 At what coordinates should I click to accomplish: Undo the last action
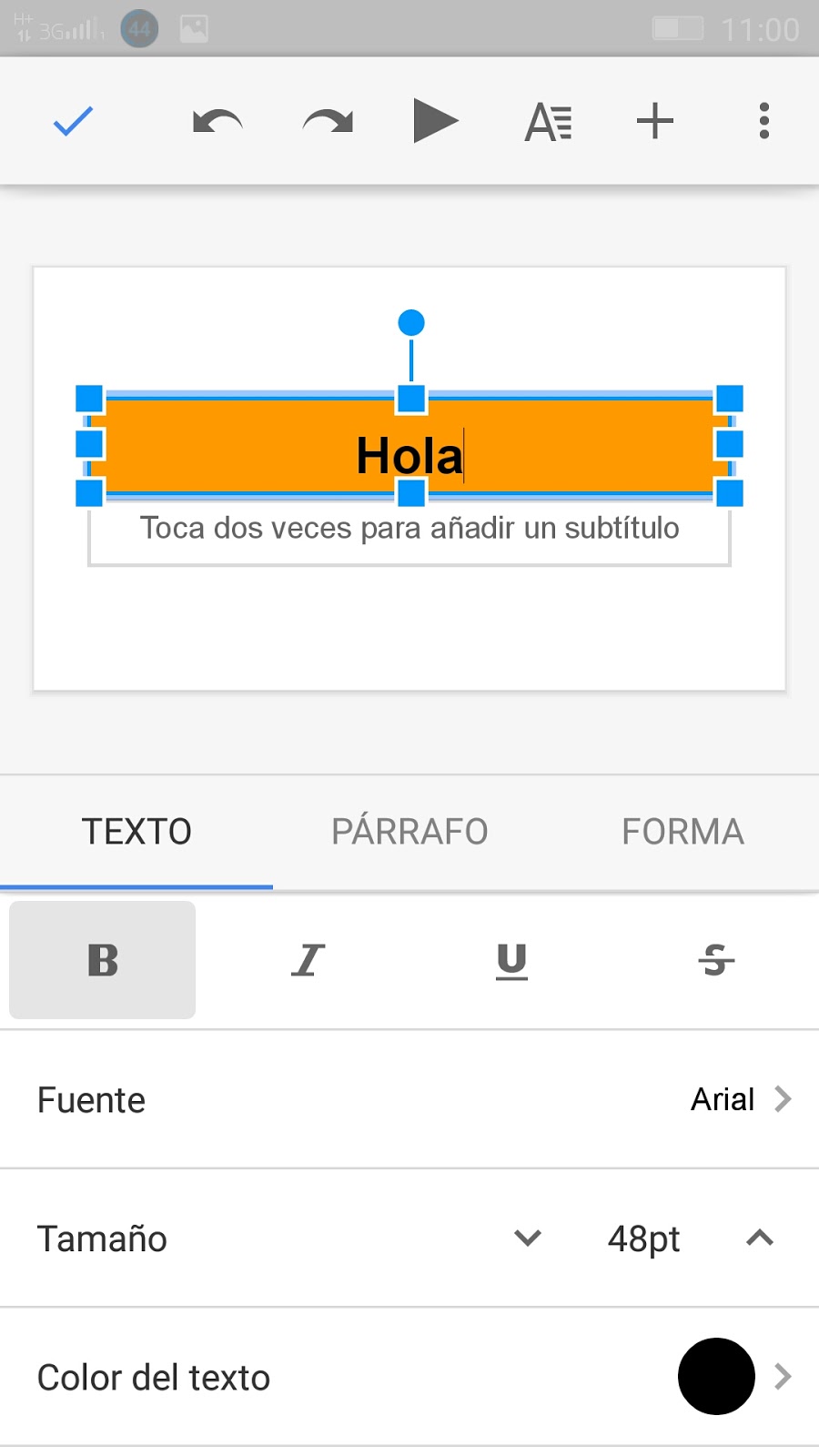(x=217, y=121)
